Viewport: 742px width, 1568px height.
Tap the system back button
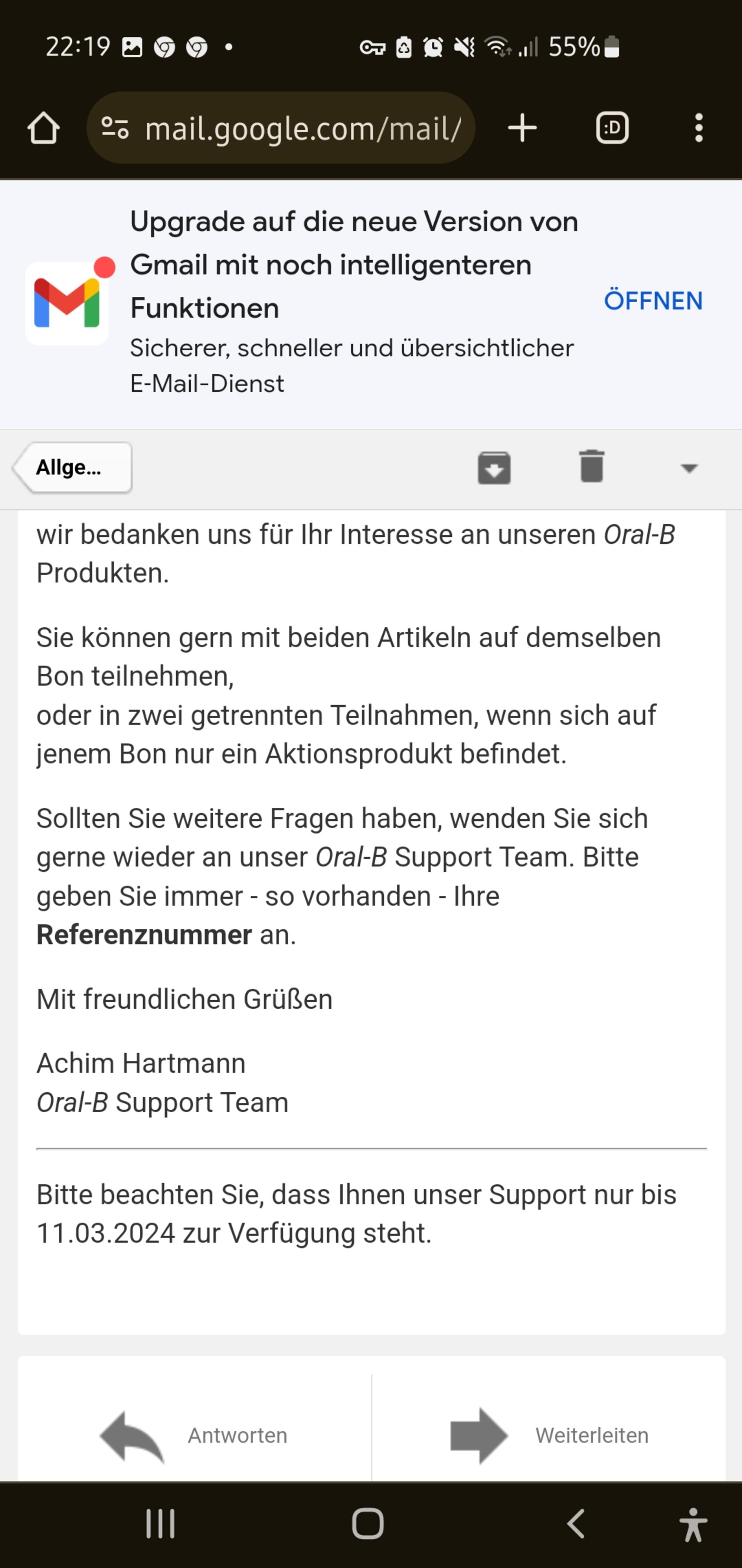pos(575,1524)
